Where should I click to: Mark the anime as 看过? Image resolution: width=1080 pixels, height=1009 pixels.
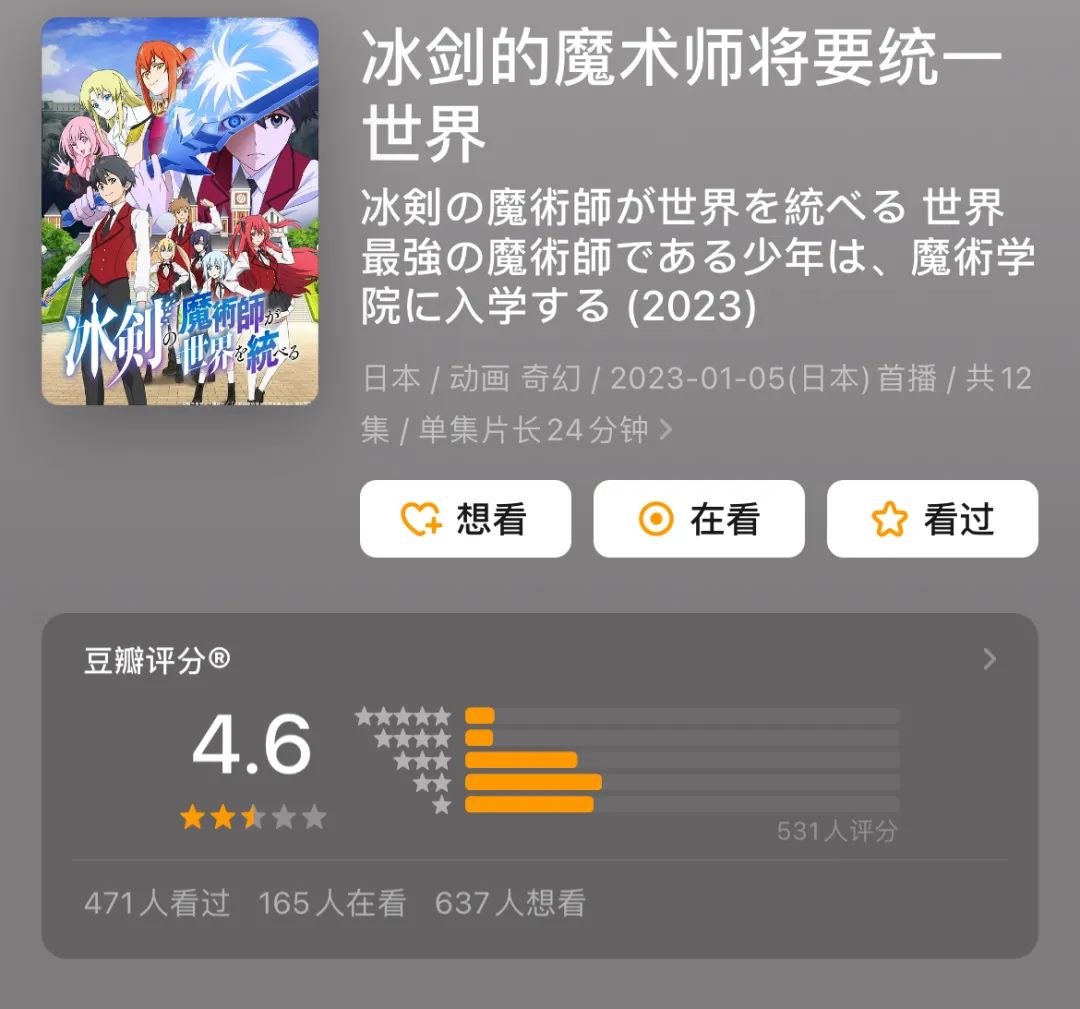tap(932, 519)
